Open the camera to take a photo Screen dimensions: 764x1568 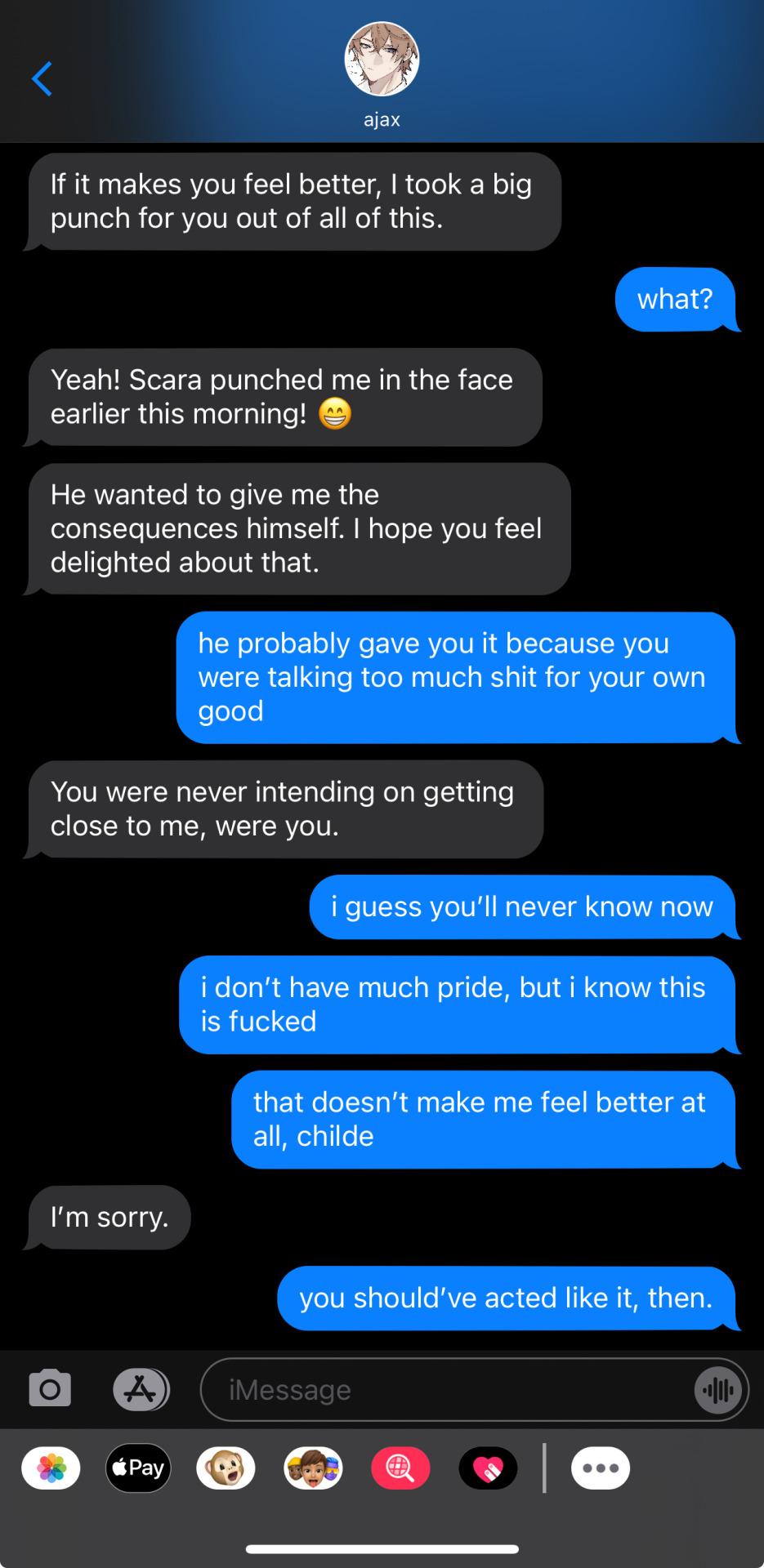coord(50,1389)
